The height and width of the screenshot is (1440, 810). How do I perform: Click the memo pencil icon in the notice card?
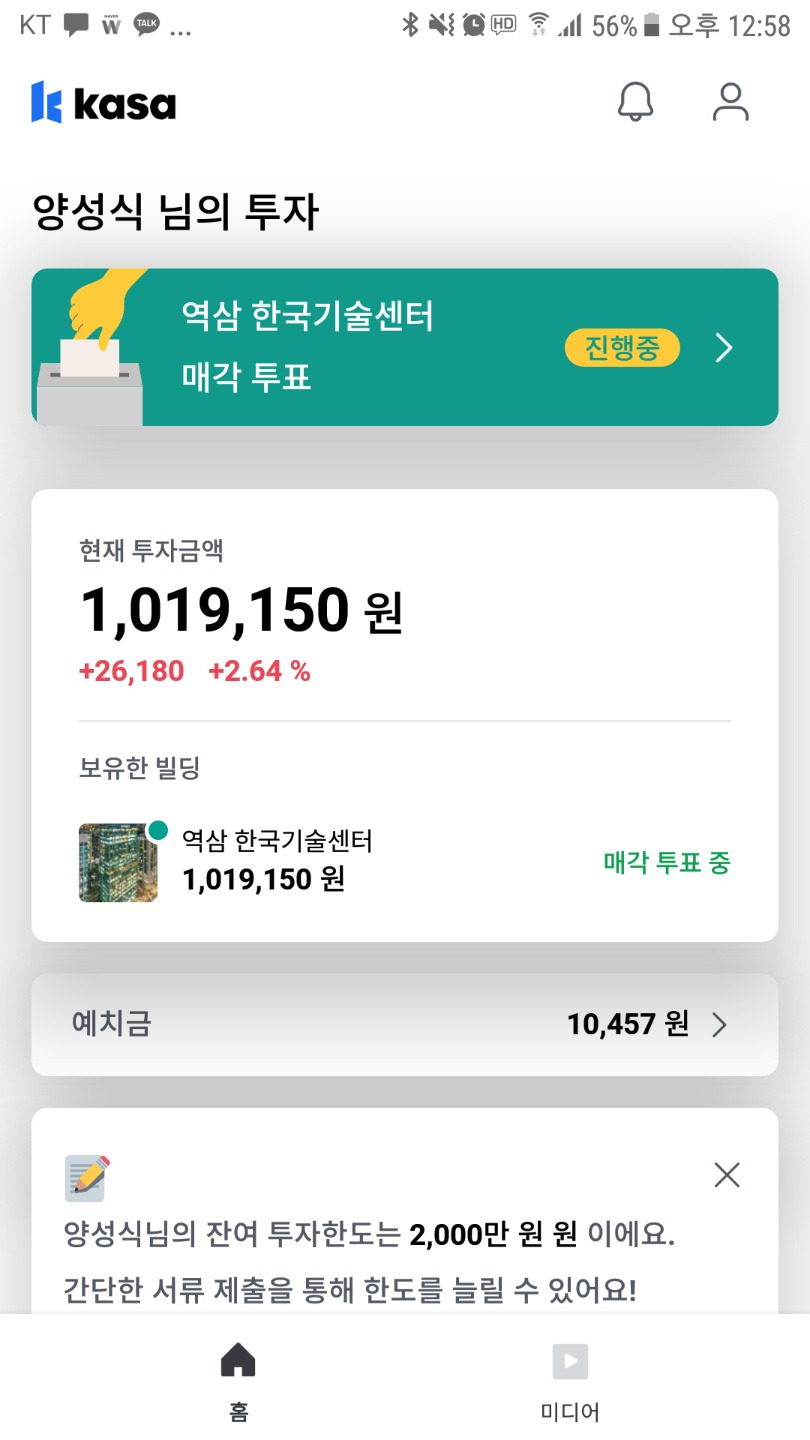85,1178
